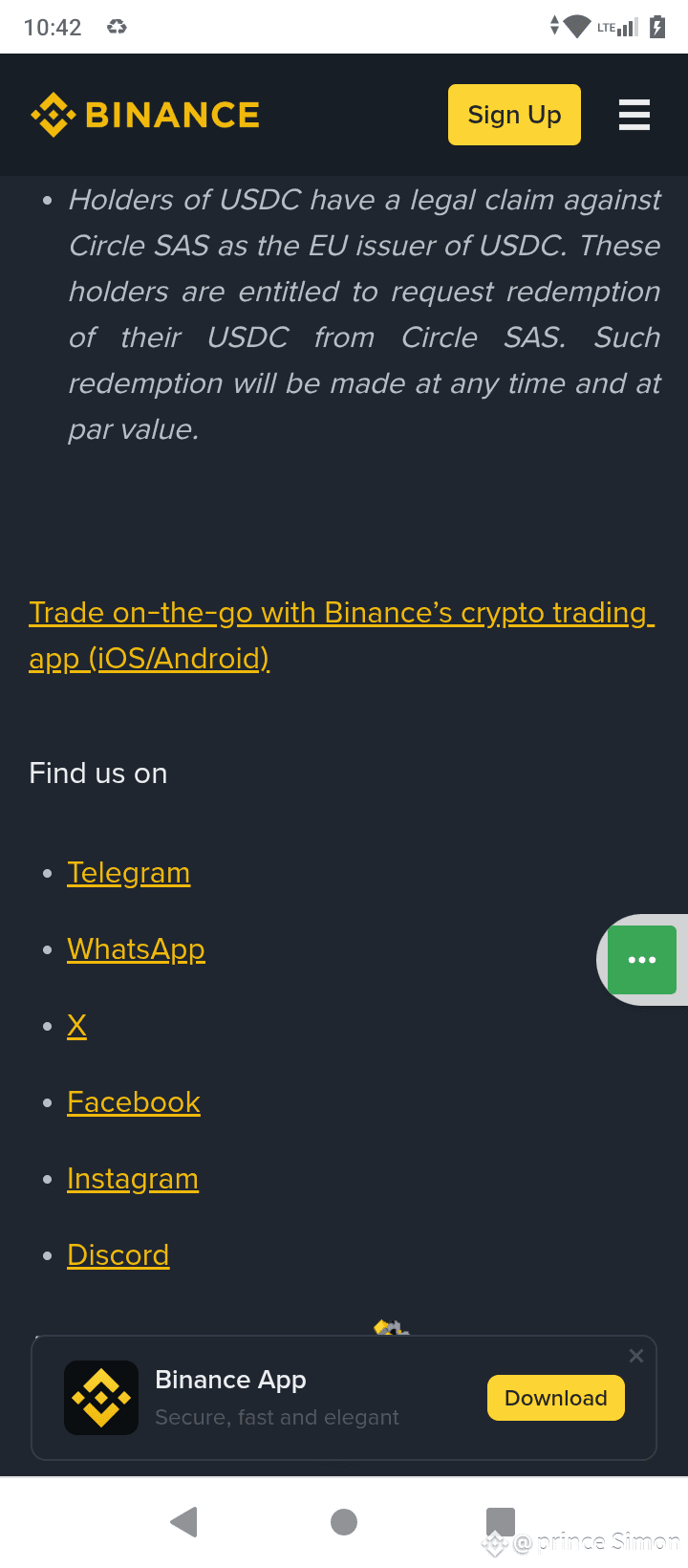Download the Binance App
Image resolution: width=688 pixels, height=1568 pixels.
pyautogui.click(x=556, y=1398)
